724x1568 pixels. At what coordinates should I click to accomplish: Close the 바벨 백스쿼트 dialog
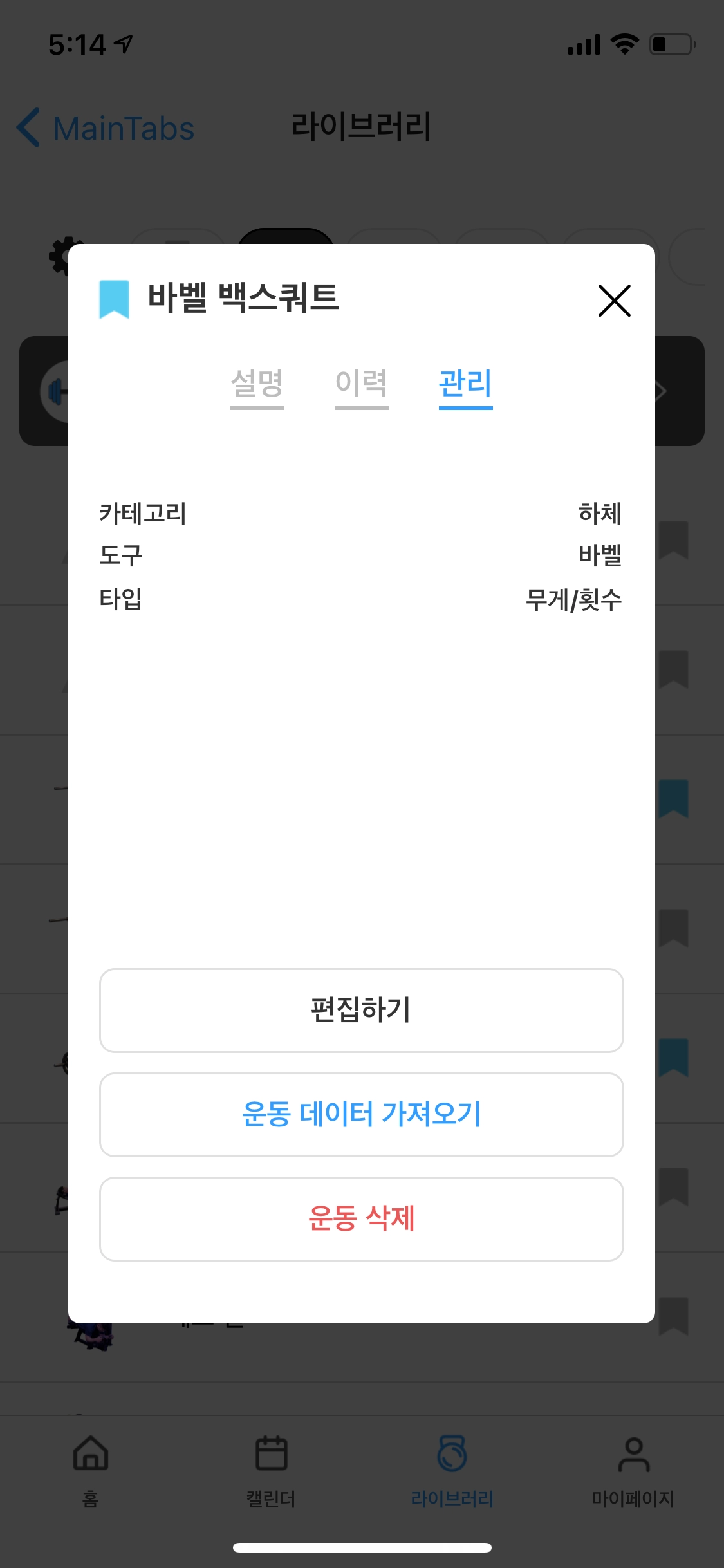pos(614,301)
